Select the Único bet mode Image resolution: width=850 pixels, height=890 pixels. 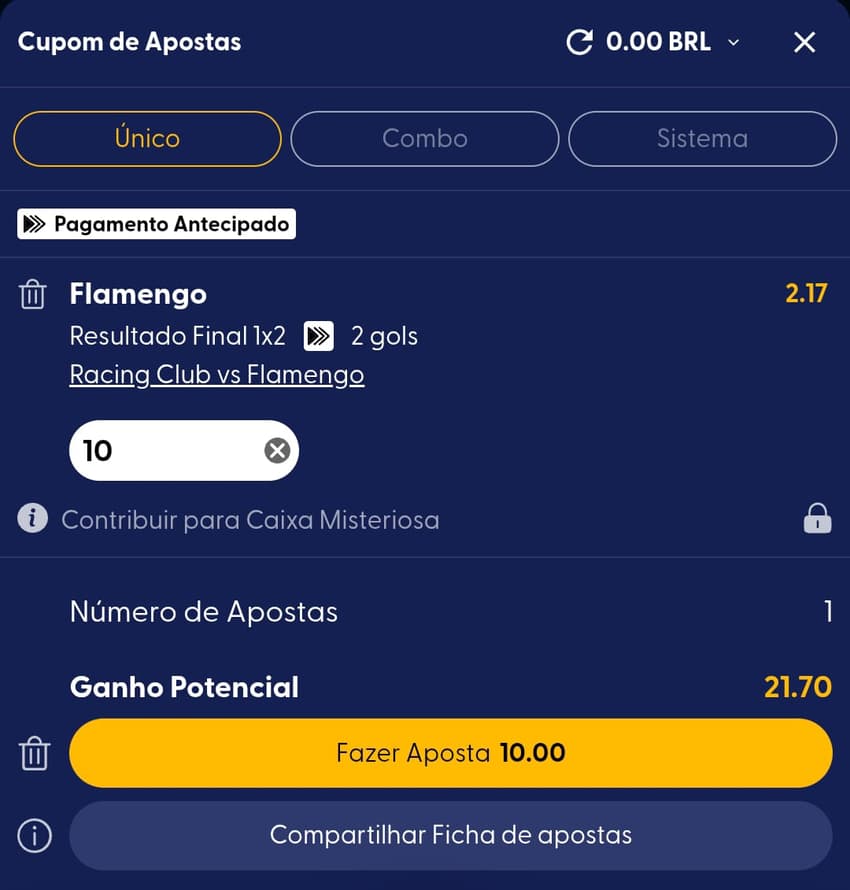point(146,139)
